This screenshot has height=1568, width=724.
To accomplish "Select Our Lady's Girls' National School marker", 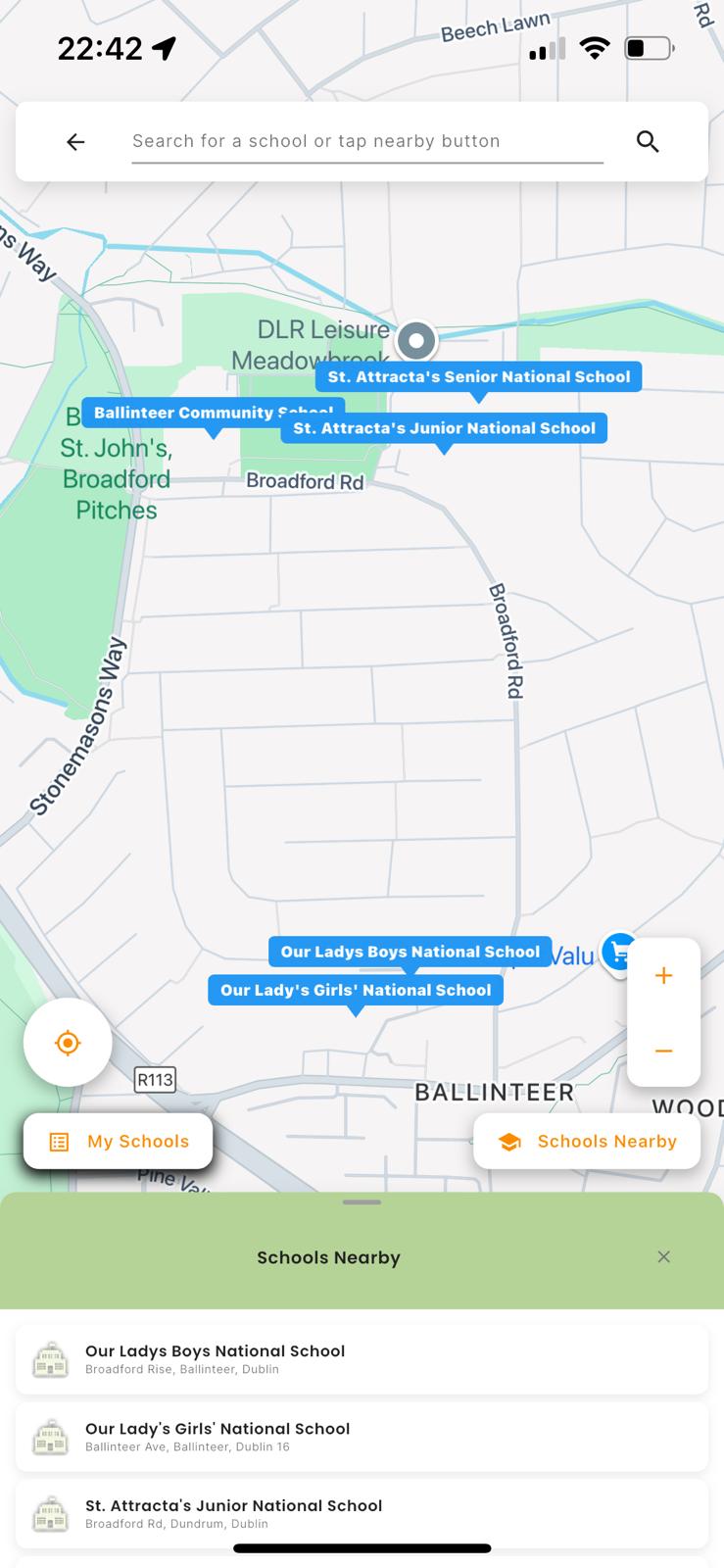I will (x=355, y=990).
